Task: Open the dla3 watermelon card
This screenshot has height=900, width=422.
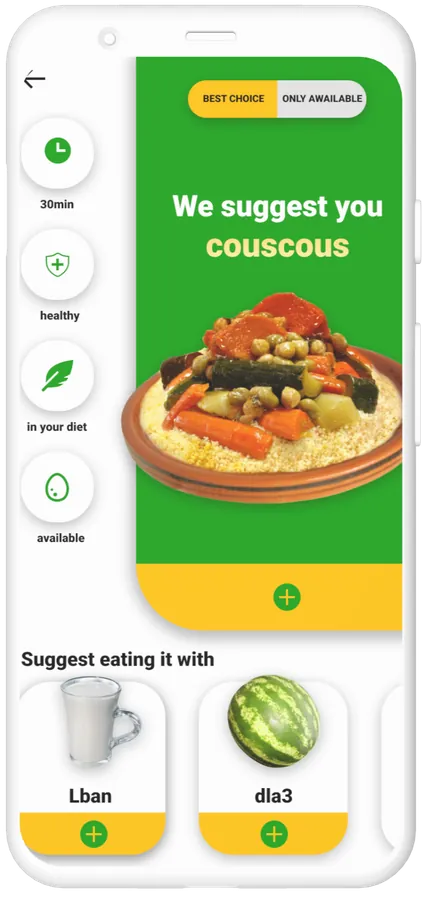Action: [x=273, y=746]
